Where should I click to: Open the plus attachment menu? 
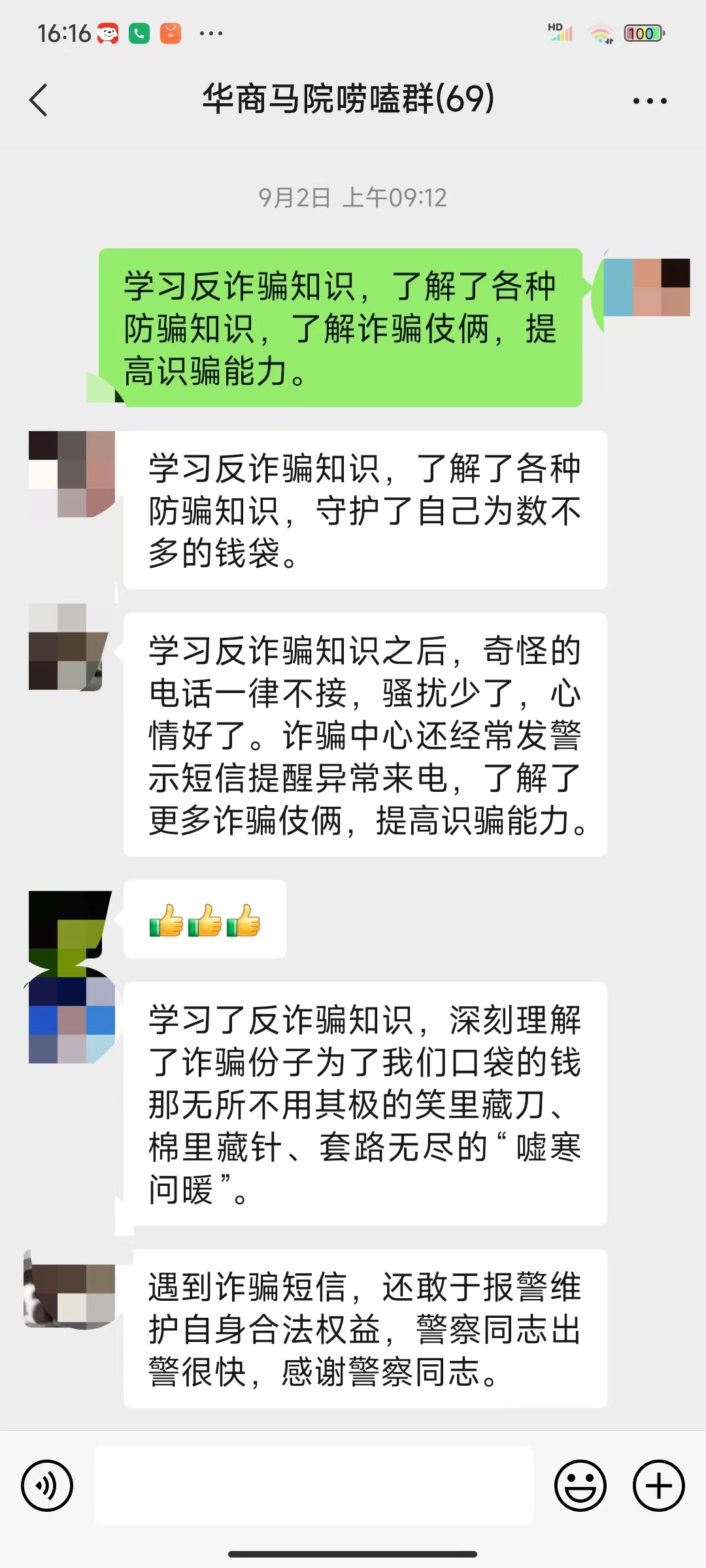(658, 1485)
